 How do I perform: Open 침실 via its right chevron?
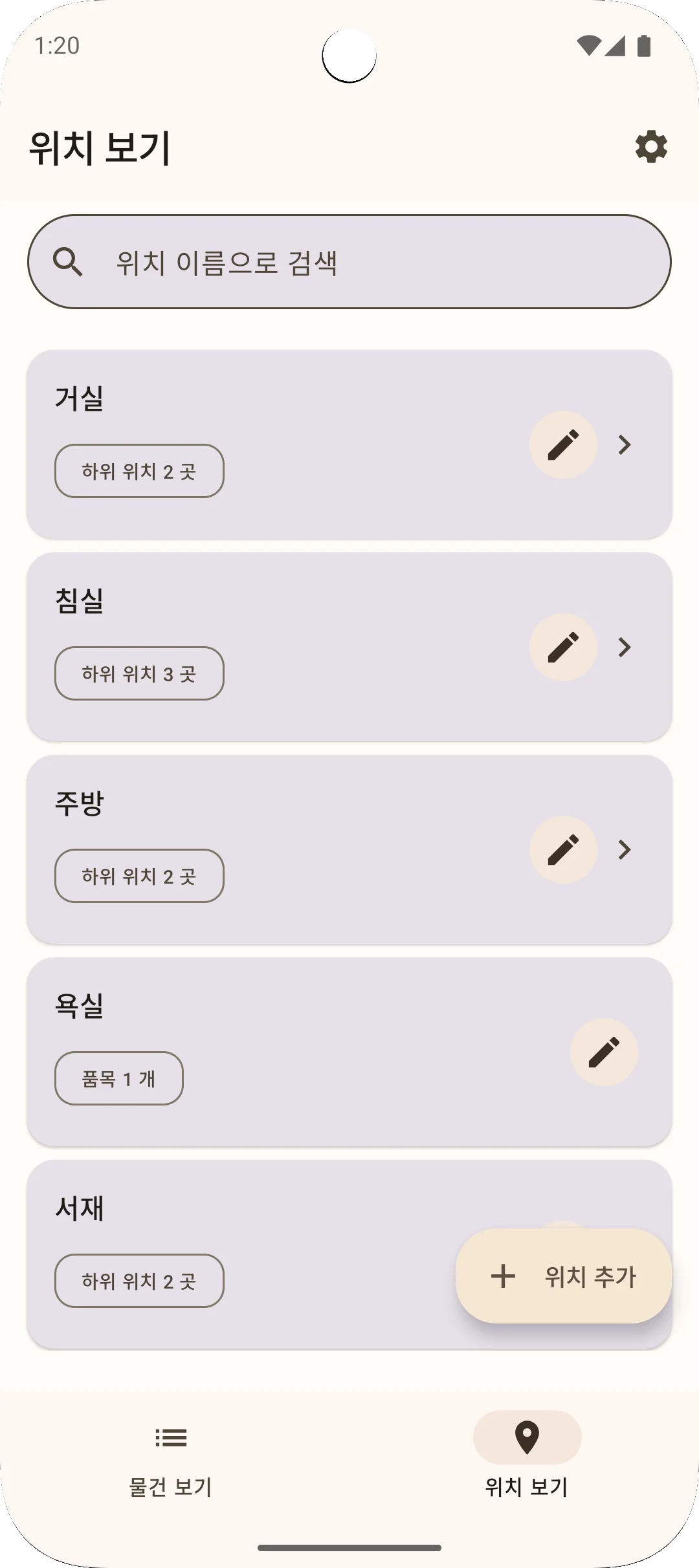(x=623, y=647)
